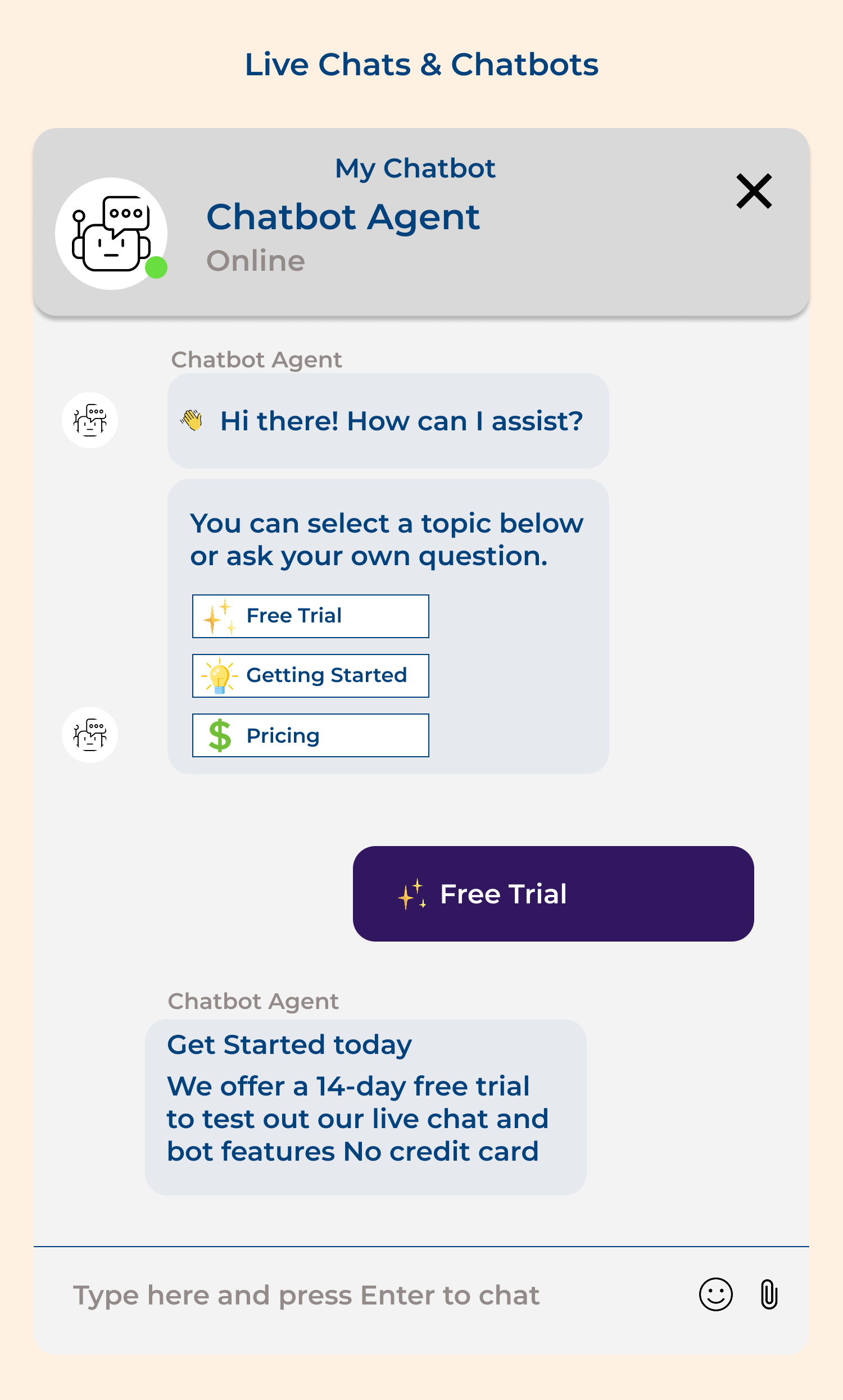Expand the Pricing topic option
The width and height of the screenshot is (843, 1400).
coord(310,735)
